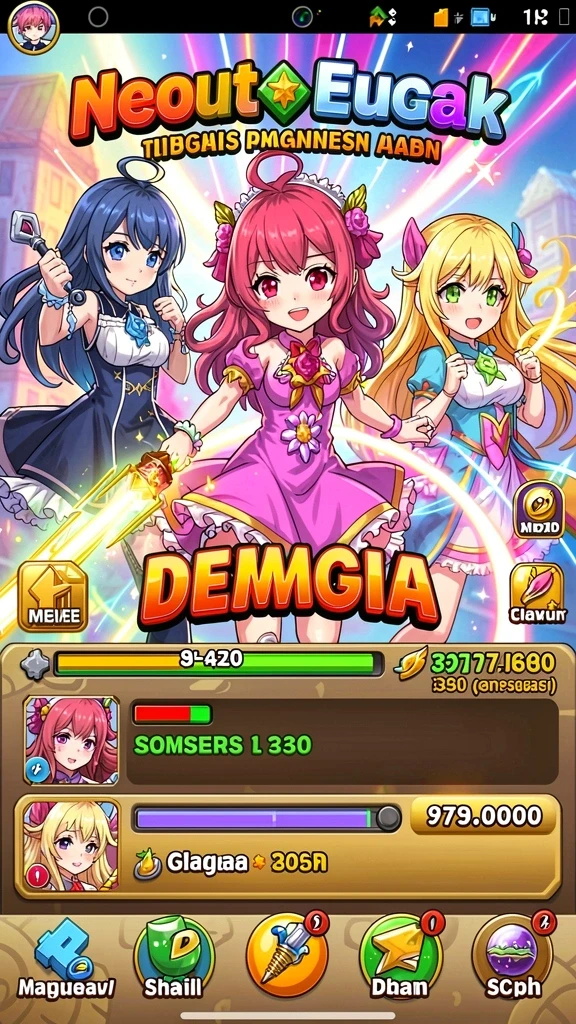The image size is (576, 1024).
Task: Open the Clavun item button
Action: tap(538, 594)
